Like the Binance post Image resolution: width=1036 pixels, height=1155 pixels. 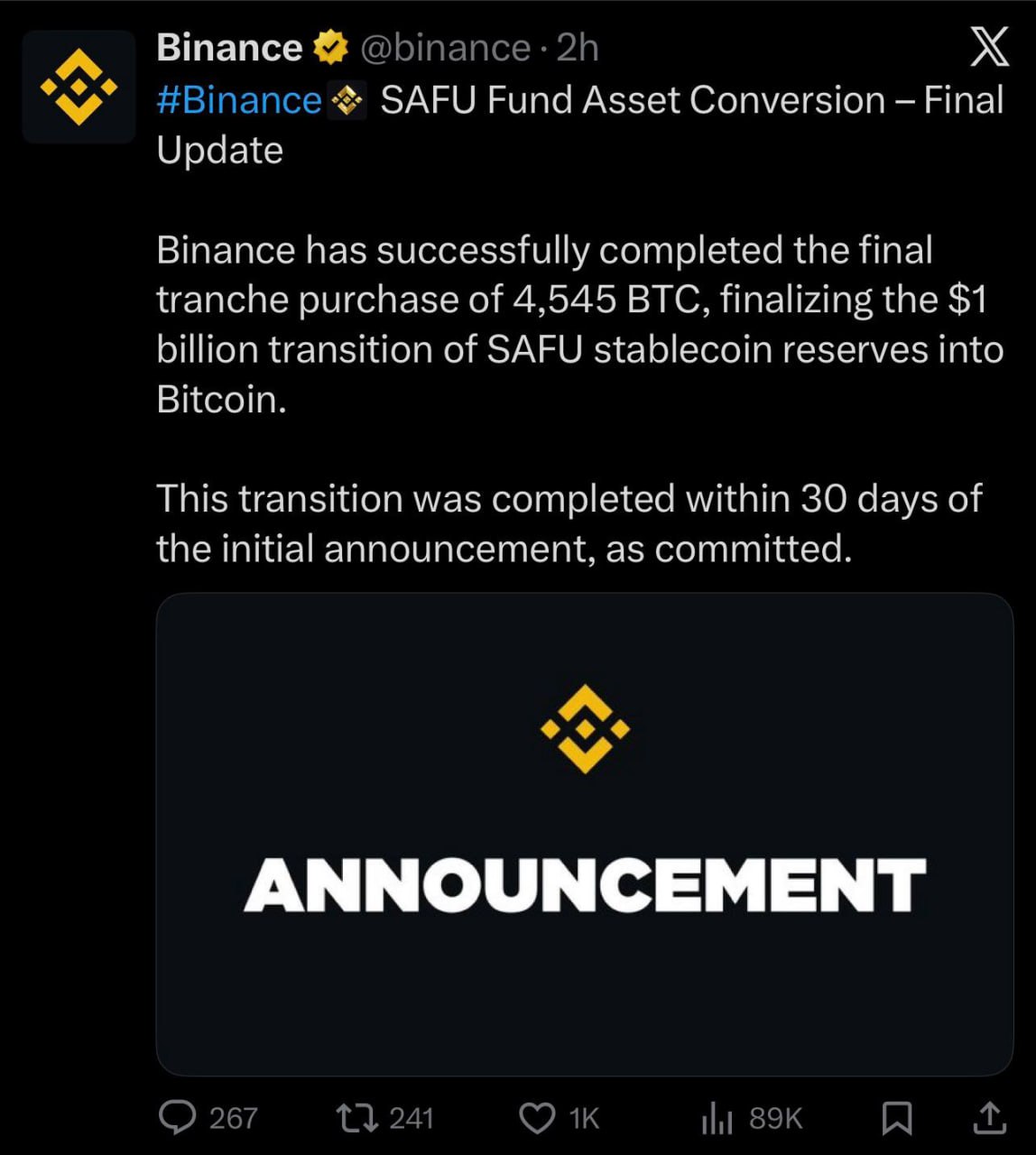pos(537,1118)
